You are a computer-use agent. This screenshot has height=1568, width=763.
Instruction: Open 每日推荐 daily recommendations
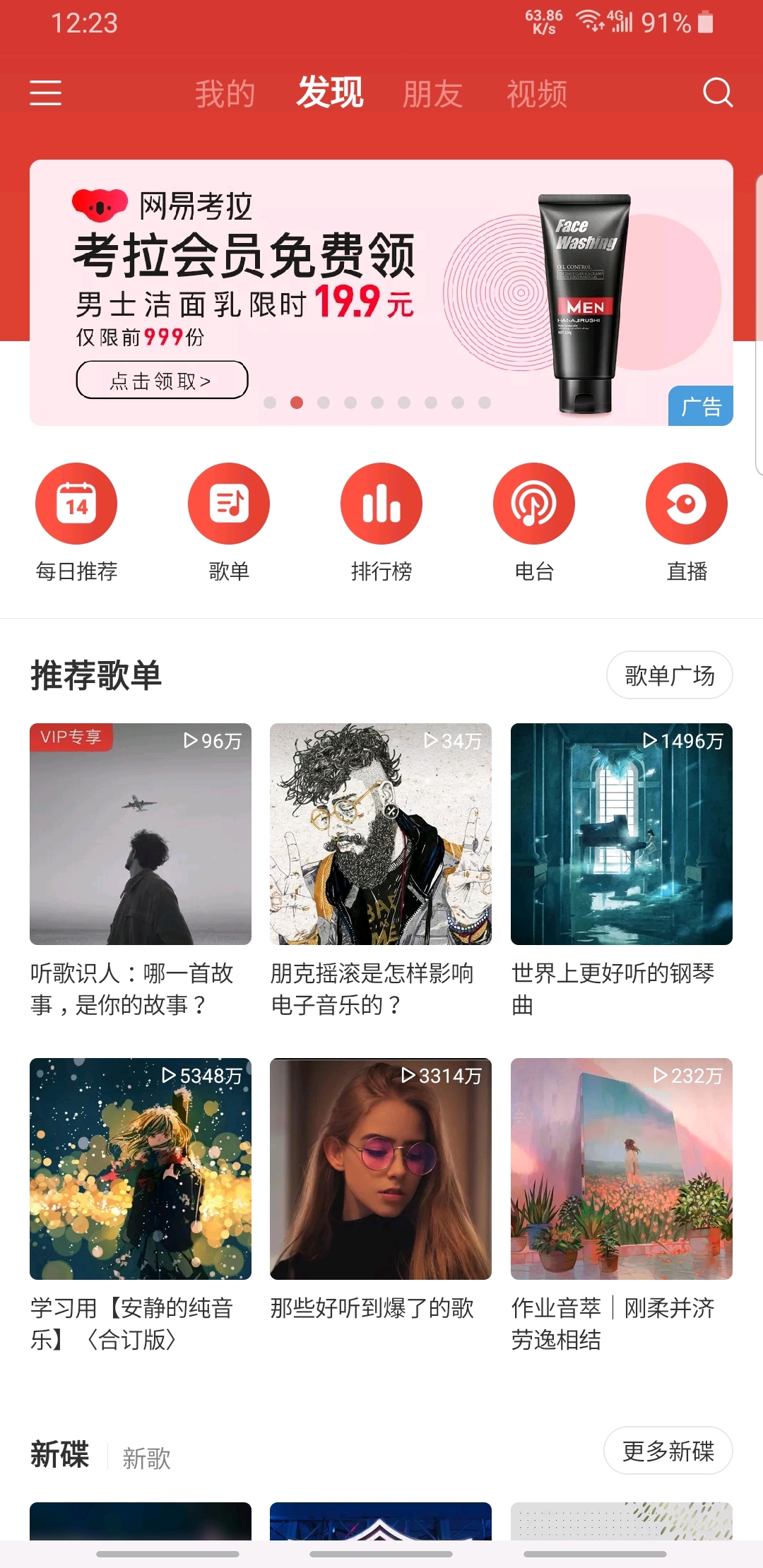(x=76, y=504)
